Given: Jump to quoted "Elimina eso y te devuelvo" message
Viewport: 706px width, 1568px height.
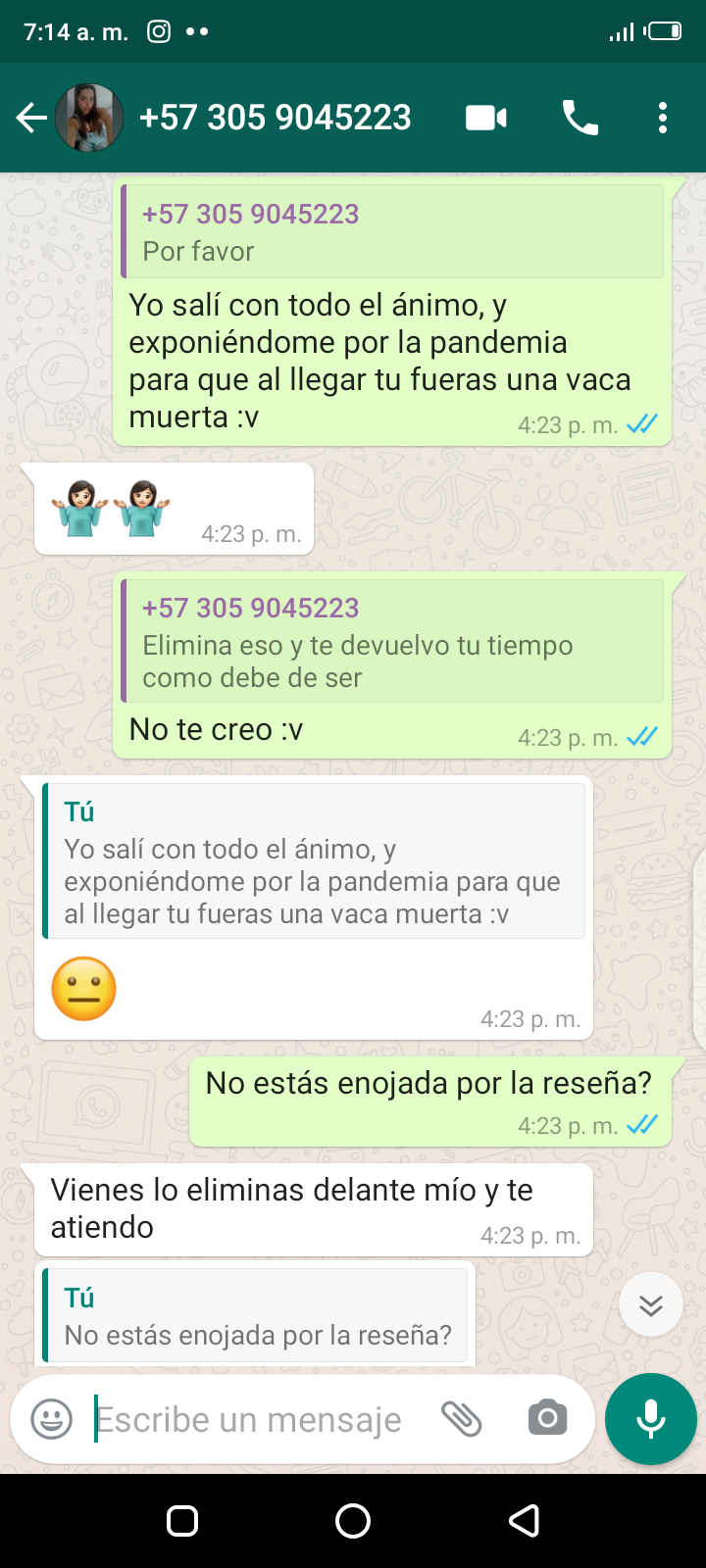Looking at the screenshot, I should point(392,642).
